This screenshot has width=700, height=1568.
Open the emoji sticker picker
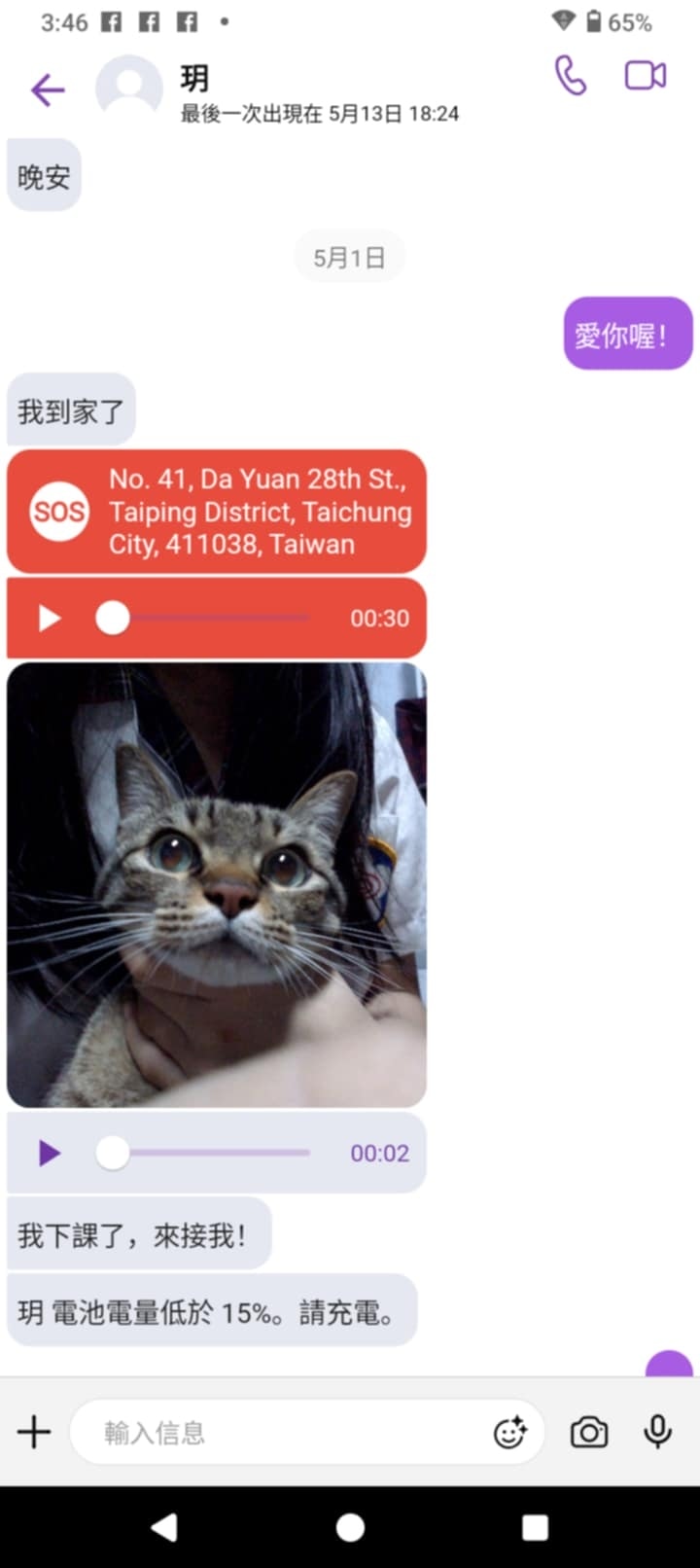pyautogui.click(x=509, y=1432)
